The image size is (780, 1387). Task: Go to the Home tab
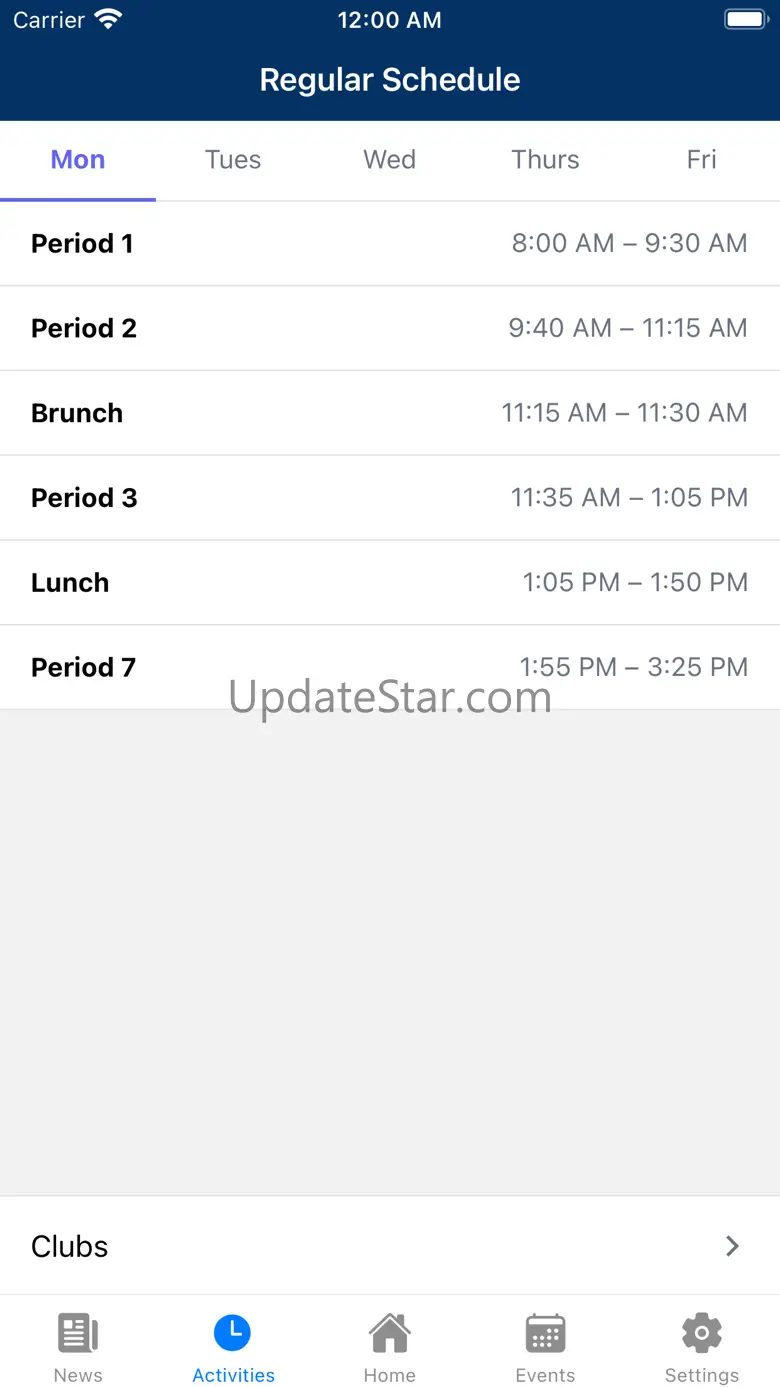tap(389, 1347)
